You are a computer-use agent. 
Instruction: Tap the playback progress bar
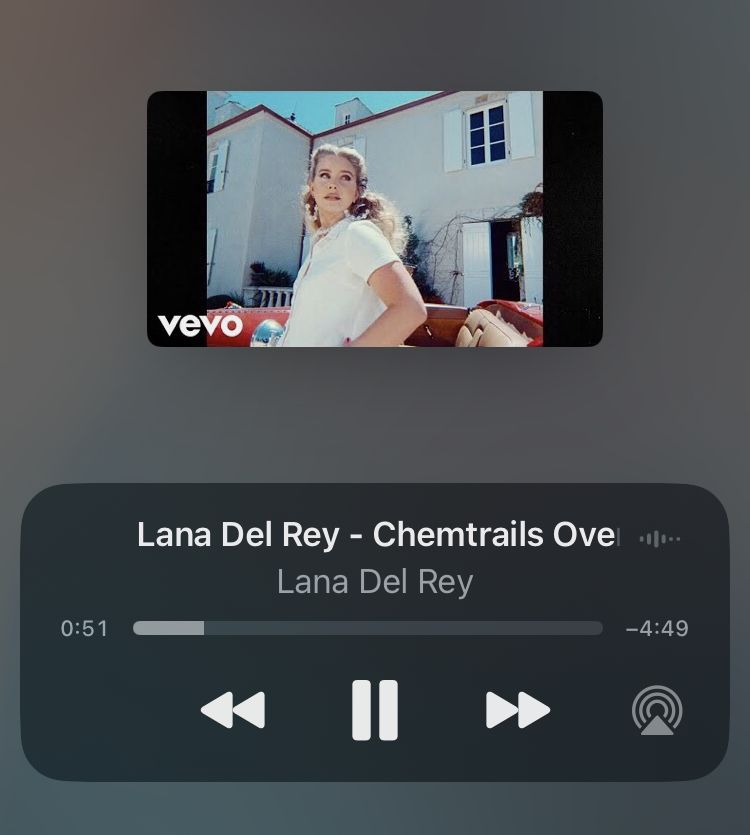click(367, 628)
